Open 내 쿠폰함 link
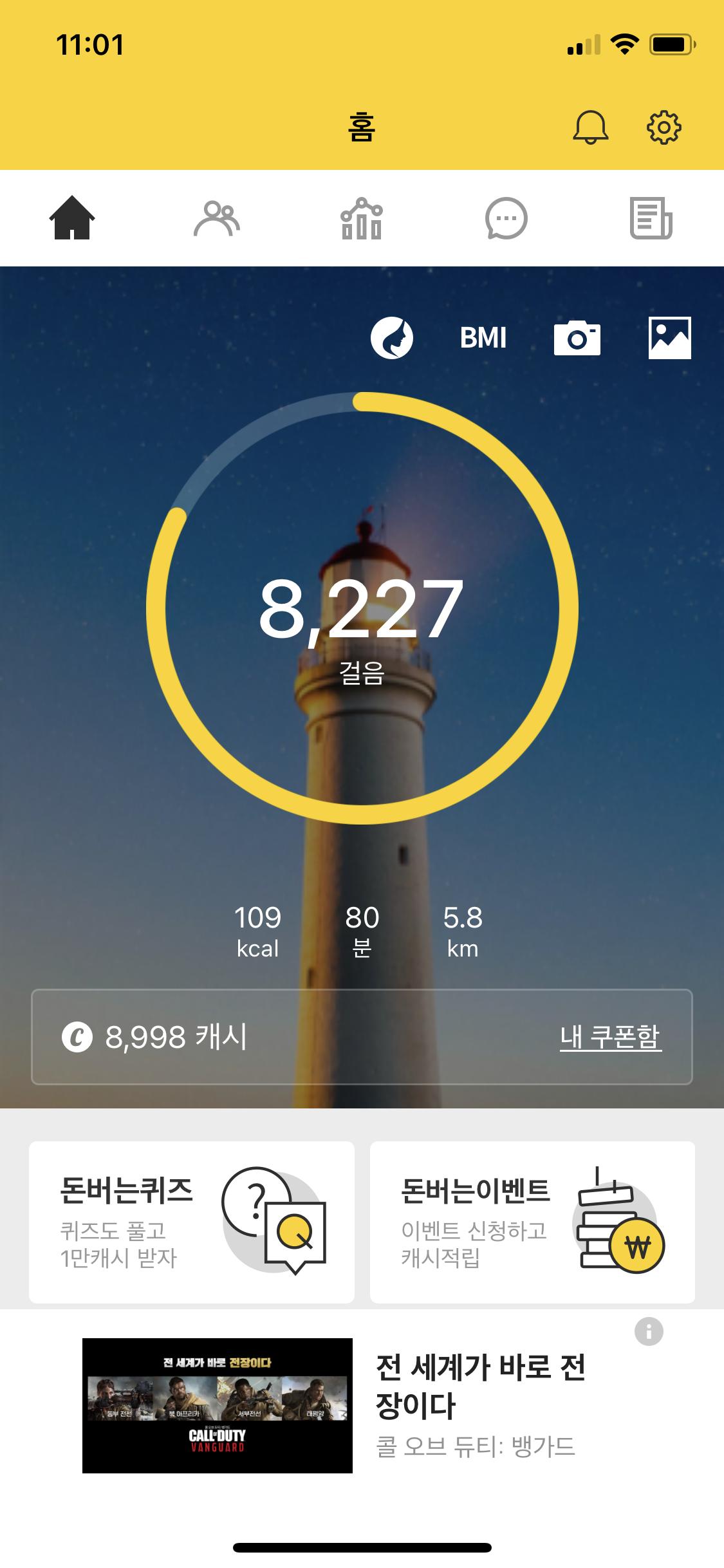Viewport: 724px width, 1568px height. point(610,1037)
